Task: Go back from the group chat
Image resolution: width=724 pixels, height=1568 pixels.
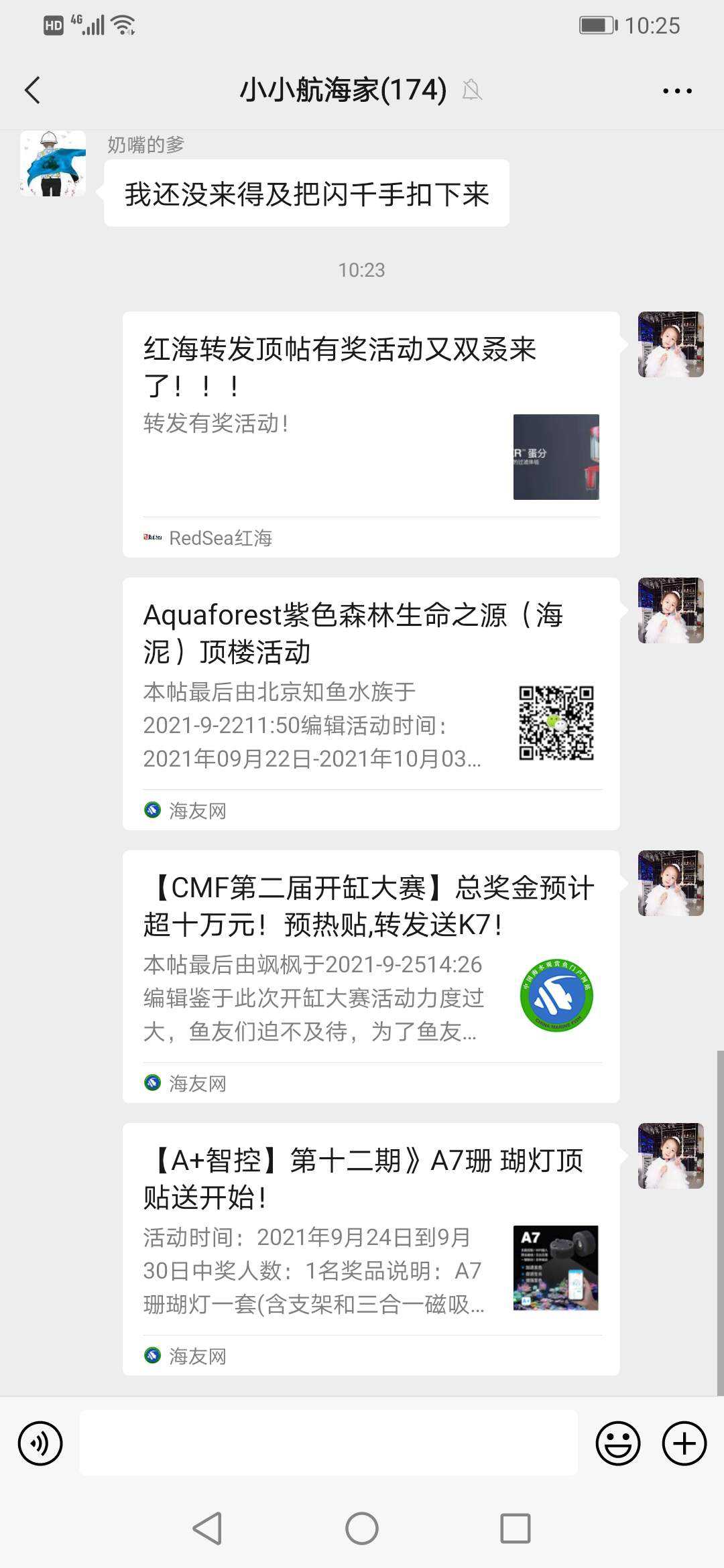Action: [32, 90]
